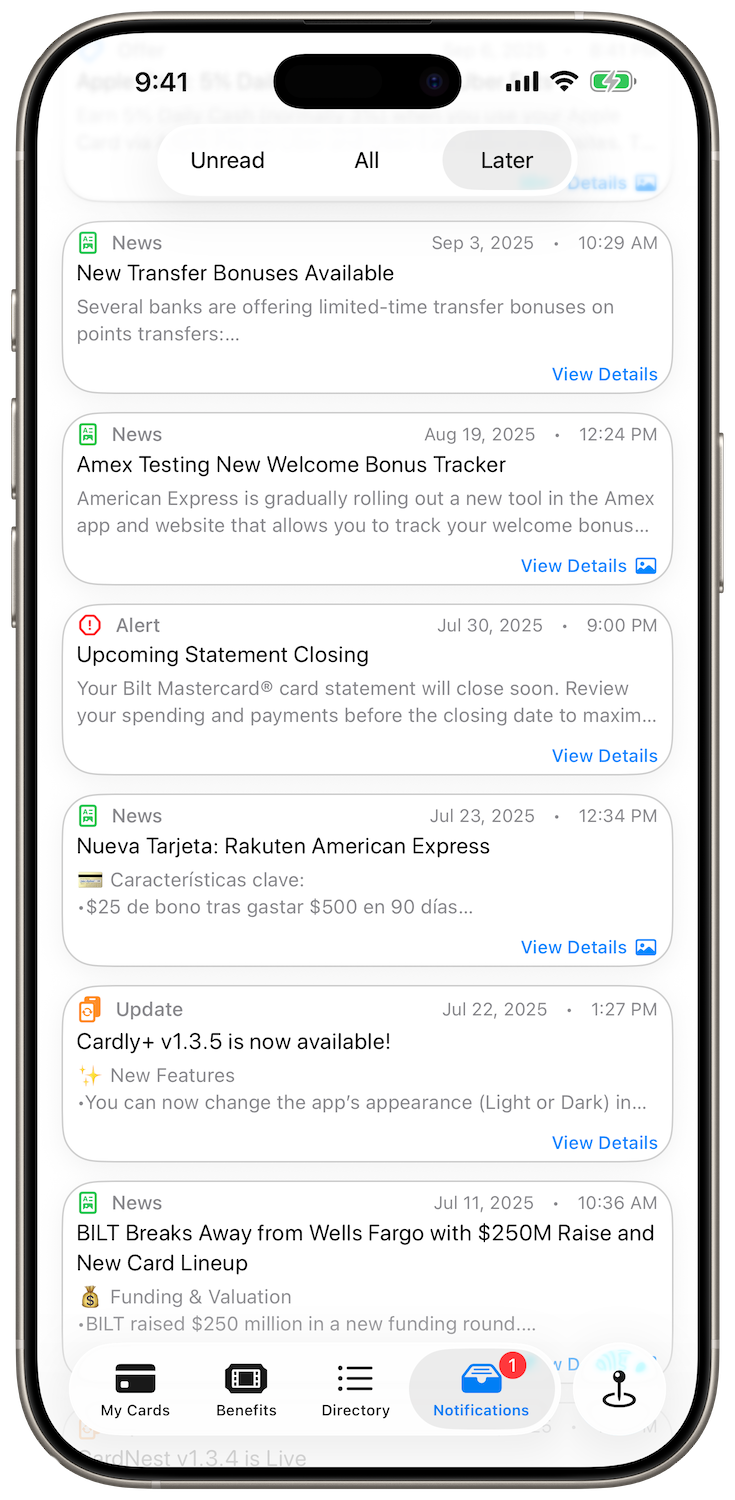View details of New Transfer Bonuses Available
Screen dimensions: 735x1500
(604, 374)
